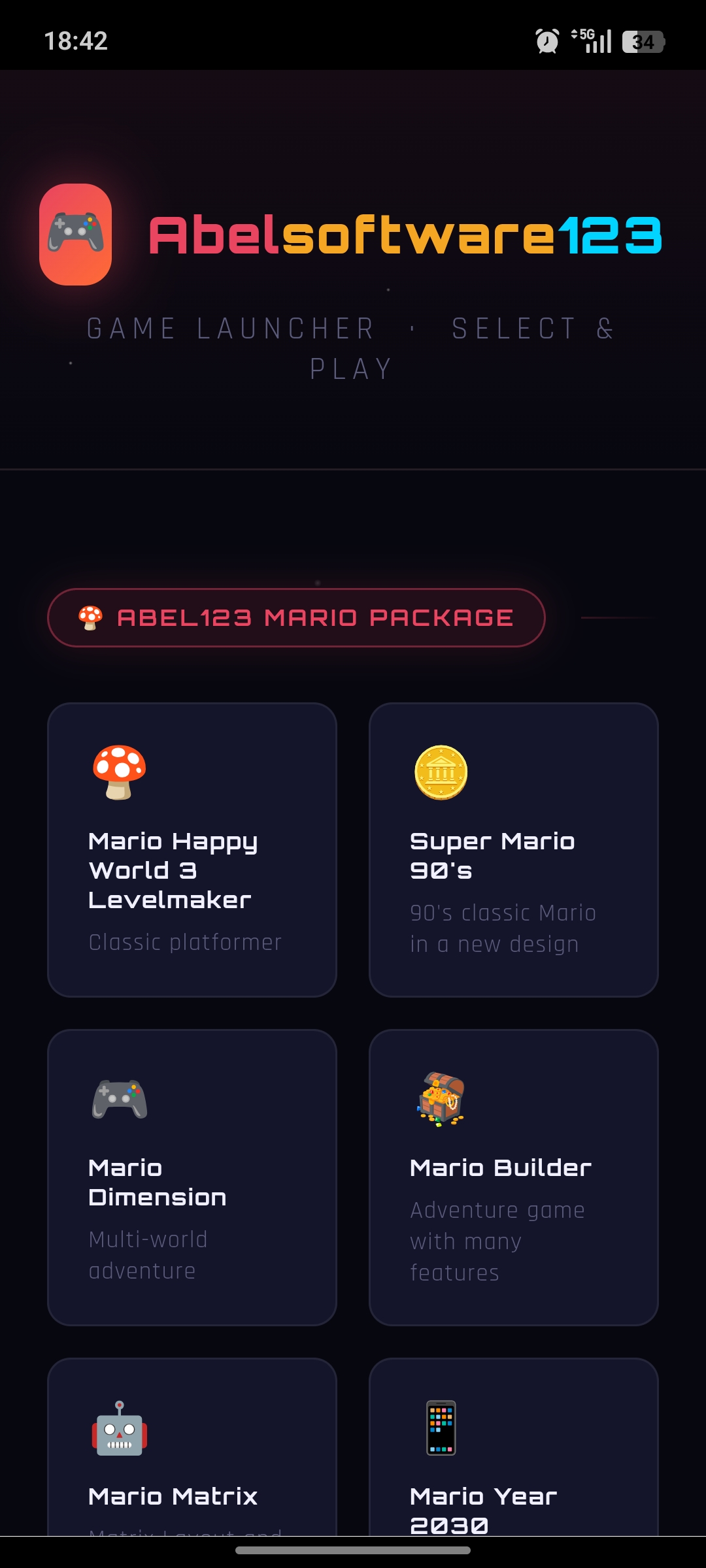This screenshot has width=706, height=1568.
Task: Launch Super Mario 90's game card
Action: pyautogui.click(x=514, y=850)
